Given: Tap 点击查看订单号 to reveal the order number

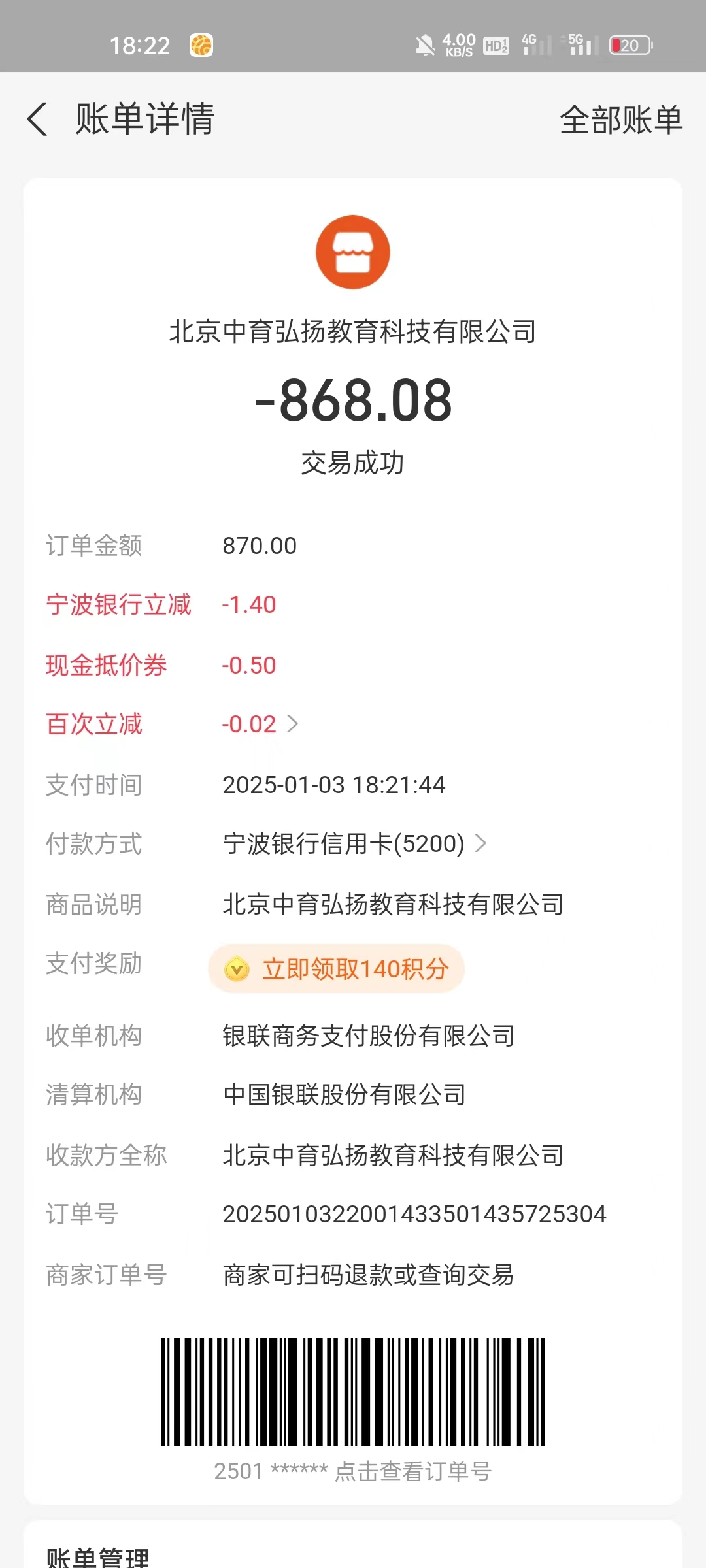Looking at the screenshot, I should [413, 1472].
